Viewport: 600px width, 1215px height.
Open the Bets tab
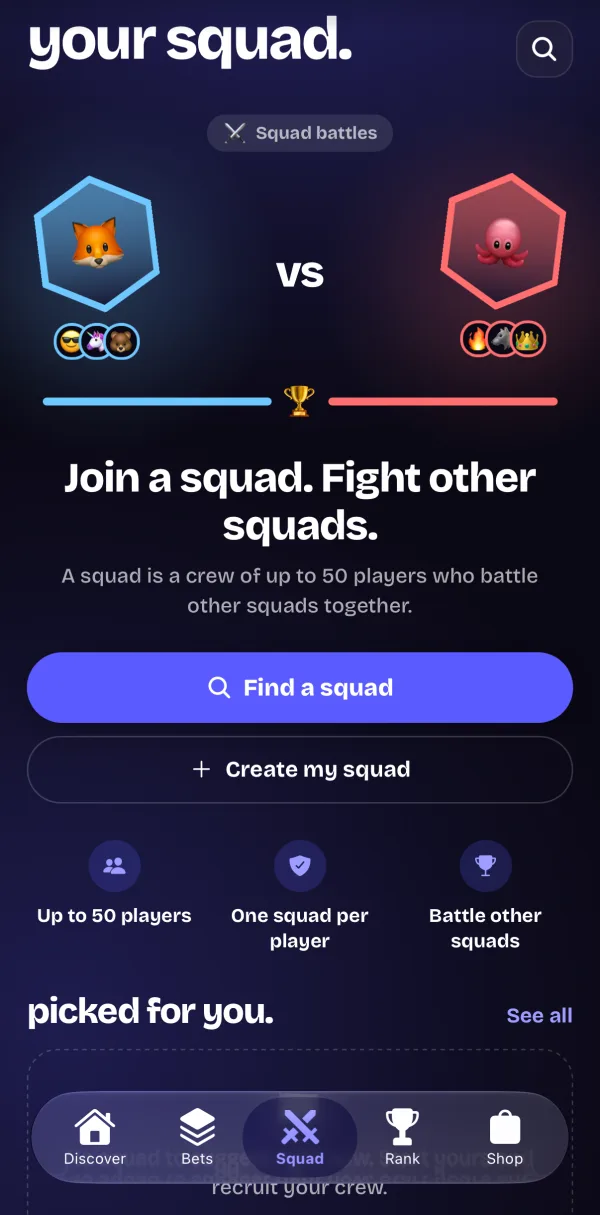pos(197,1138)
